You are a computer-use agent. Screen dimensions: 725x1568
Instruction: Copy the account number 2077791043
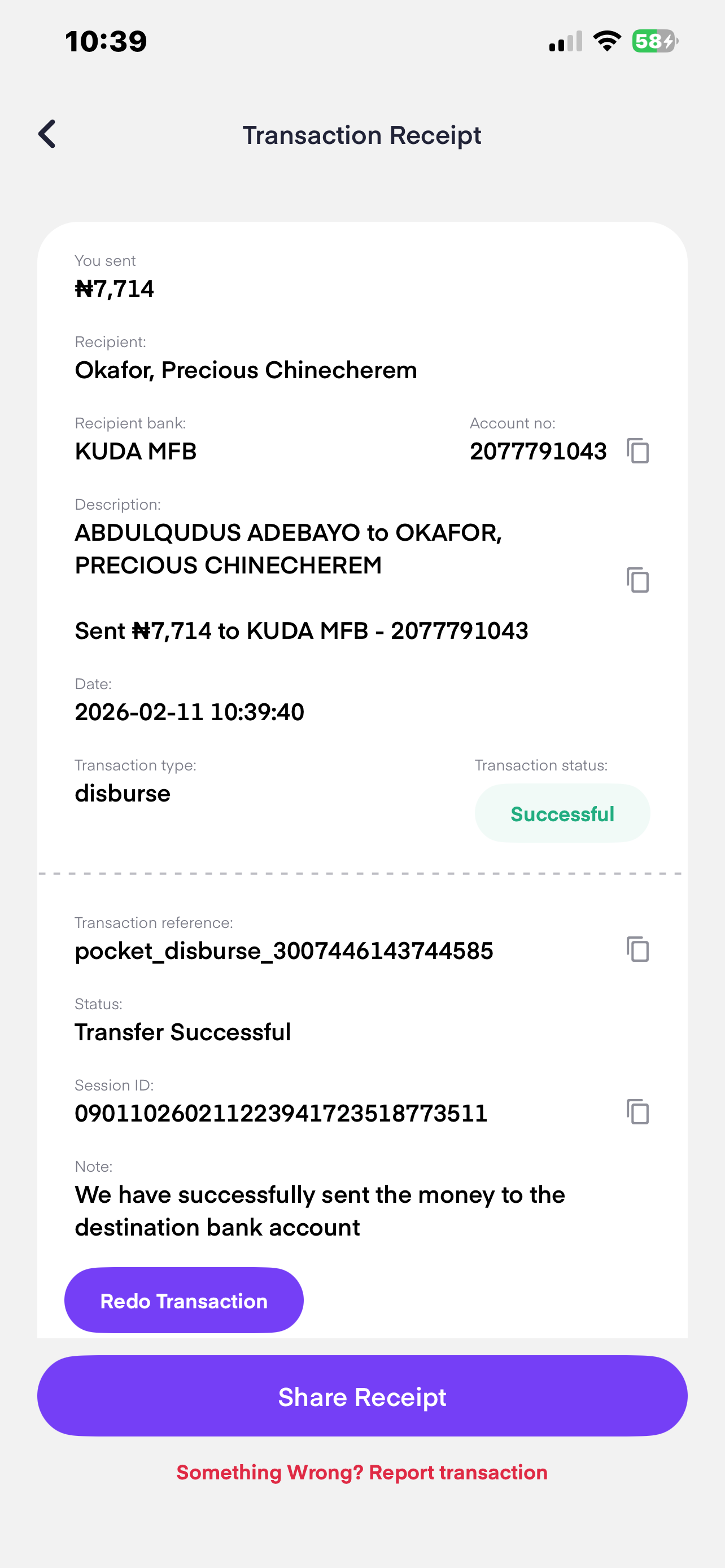(x=637, y=451)
